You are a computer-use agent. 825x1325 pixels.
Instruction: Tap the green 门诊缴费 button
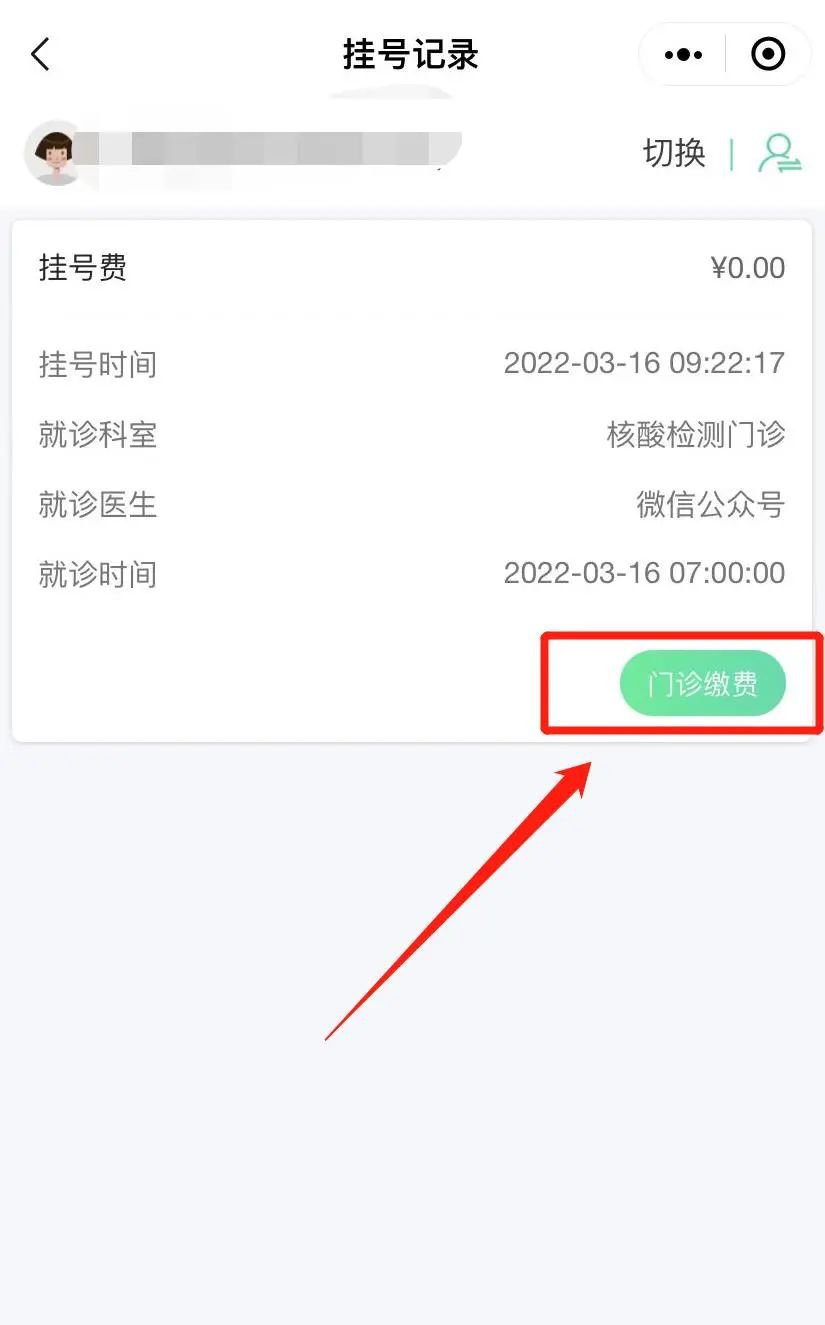703,684
